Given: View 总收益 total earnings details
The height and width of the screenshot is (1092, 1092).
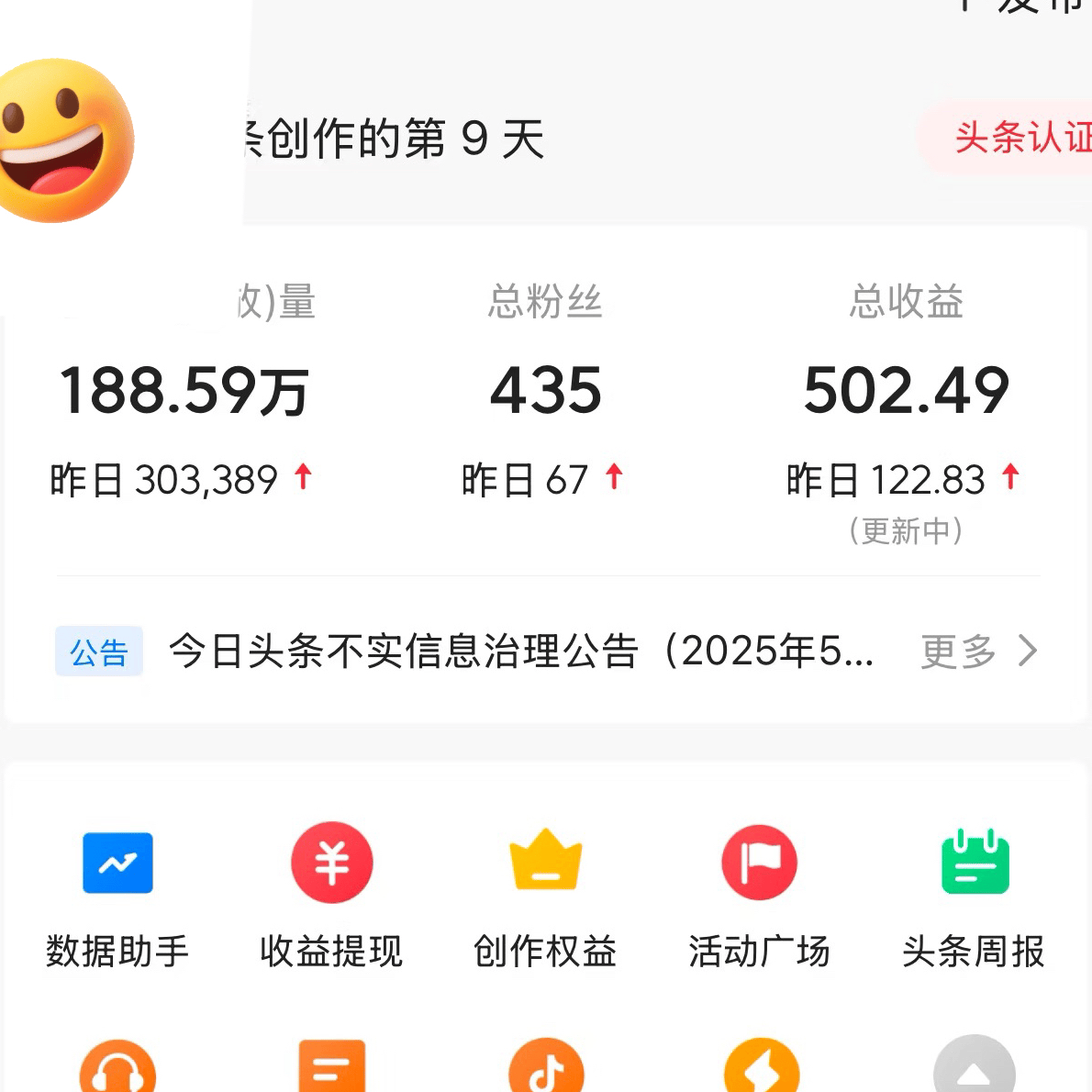Looking at the screenshot, I should (906, 390).
